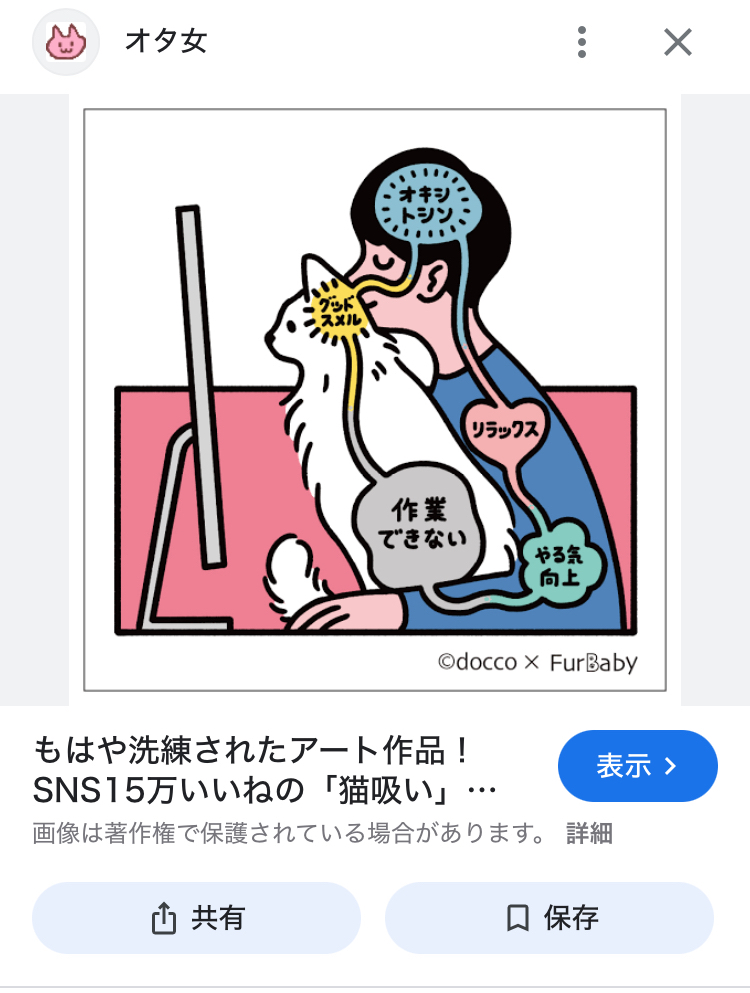This screenshot has height=993, width=750.
Task: Close the image viewer with the X
Action: 678,43
